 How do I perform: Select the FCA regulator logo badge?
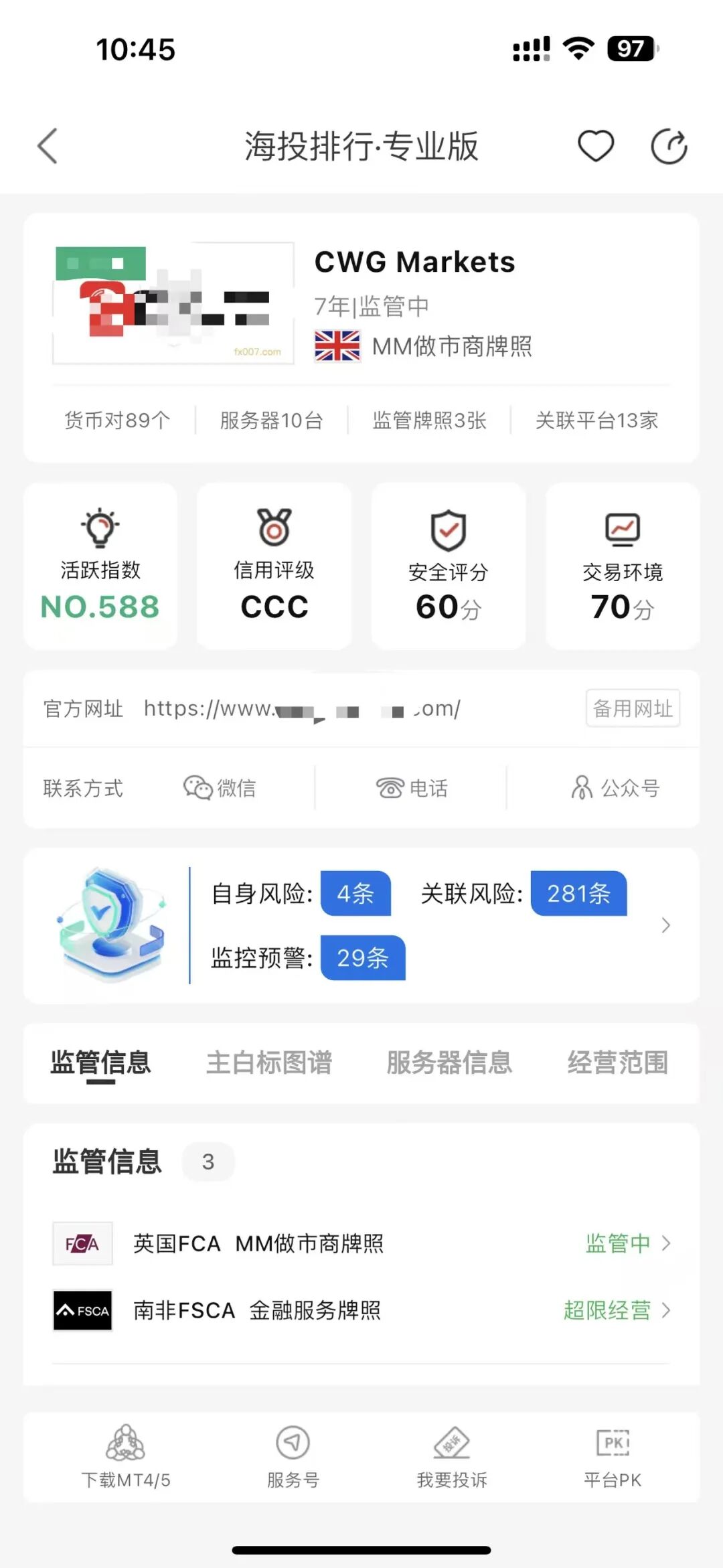[82, 1243]
